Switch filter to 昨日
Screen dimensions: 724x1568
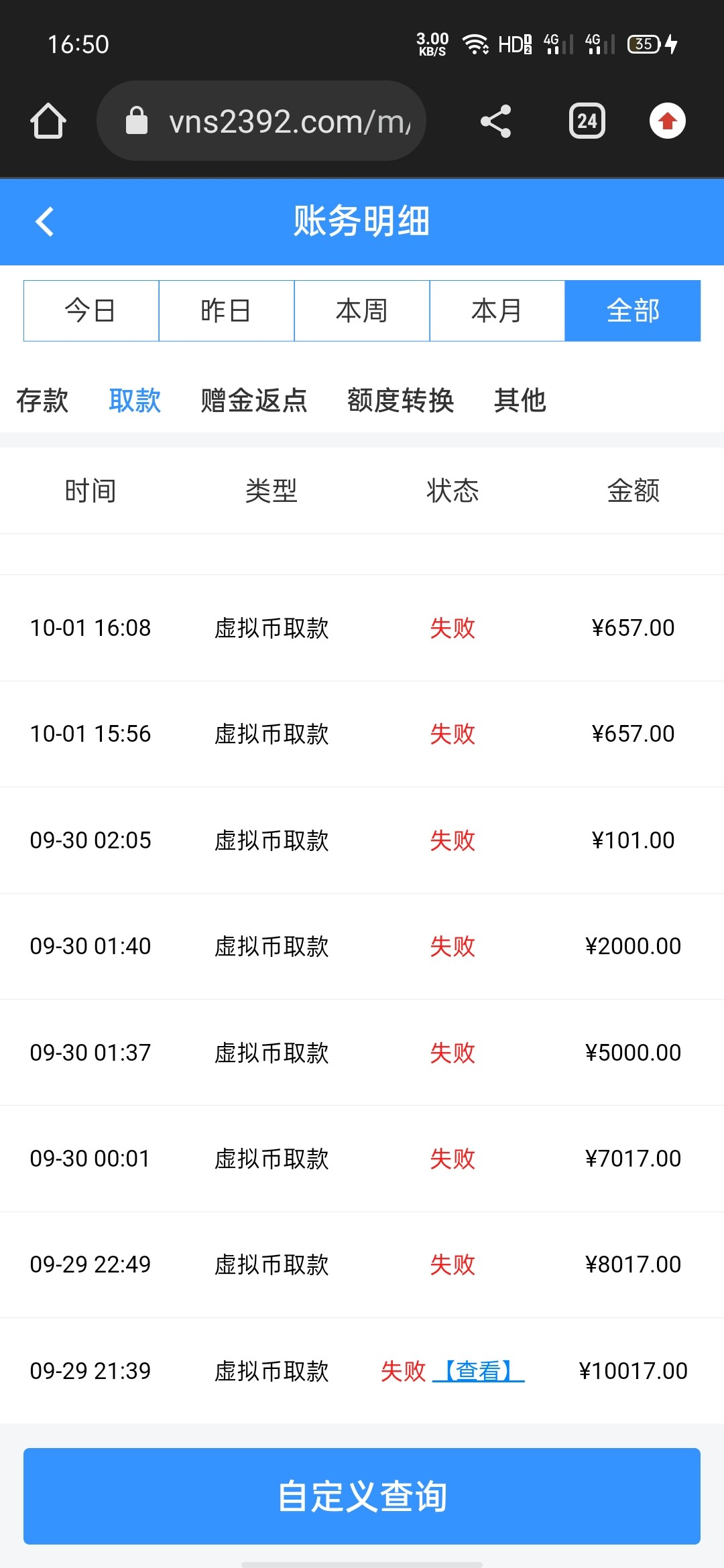click(x=226, y=310)
